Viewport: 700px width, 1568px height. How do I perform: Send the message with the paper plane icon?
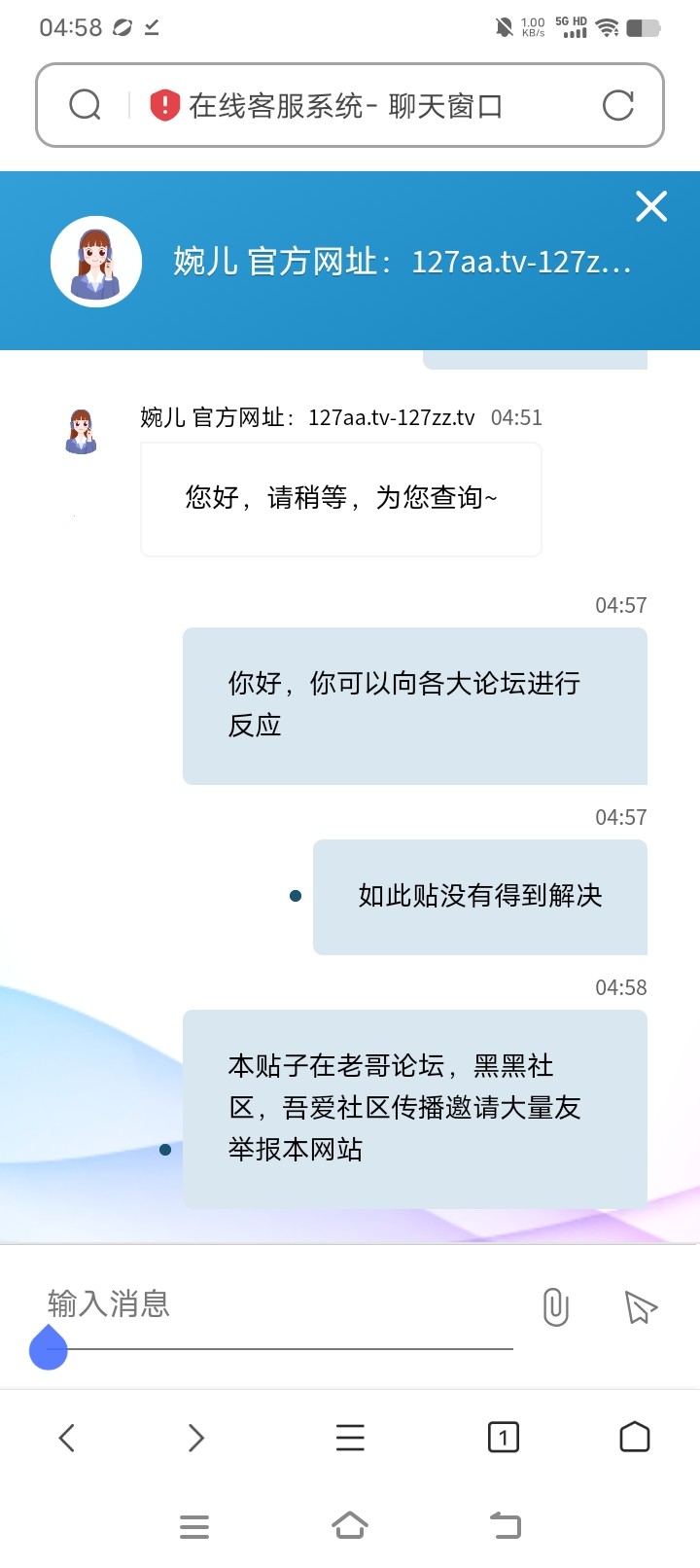pos(640,1307)
